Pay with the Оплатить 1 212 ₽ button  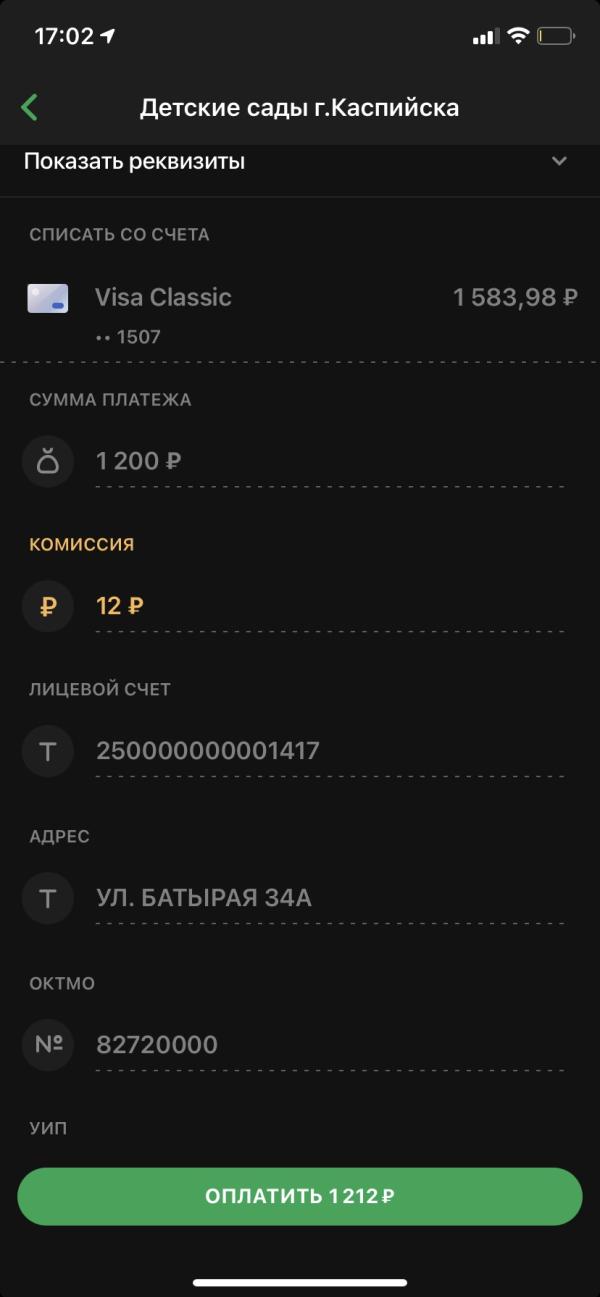[300, 1196]
